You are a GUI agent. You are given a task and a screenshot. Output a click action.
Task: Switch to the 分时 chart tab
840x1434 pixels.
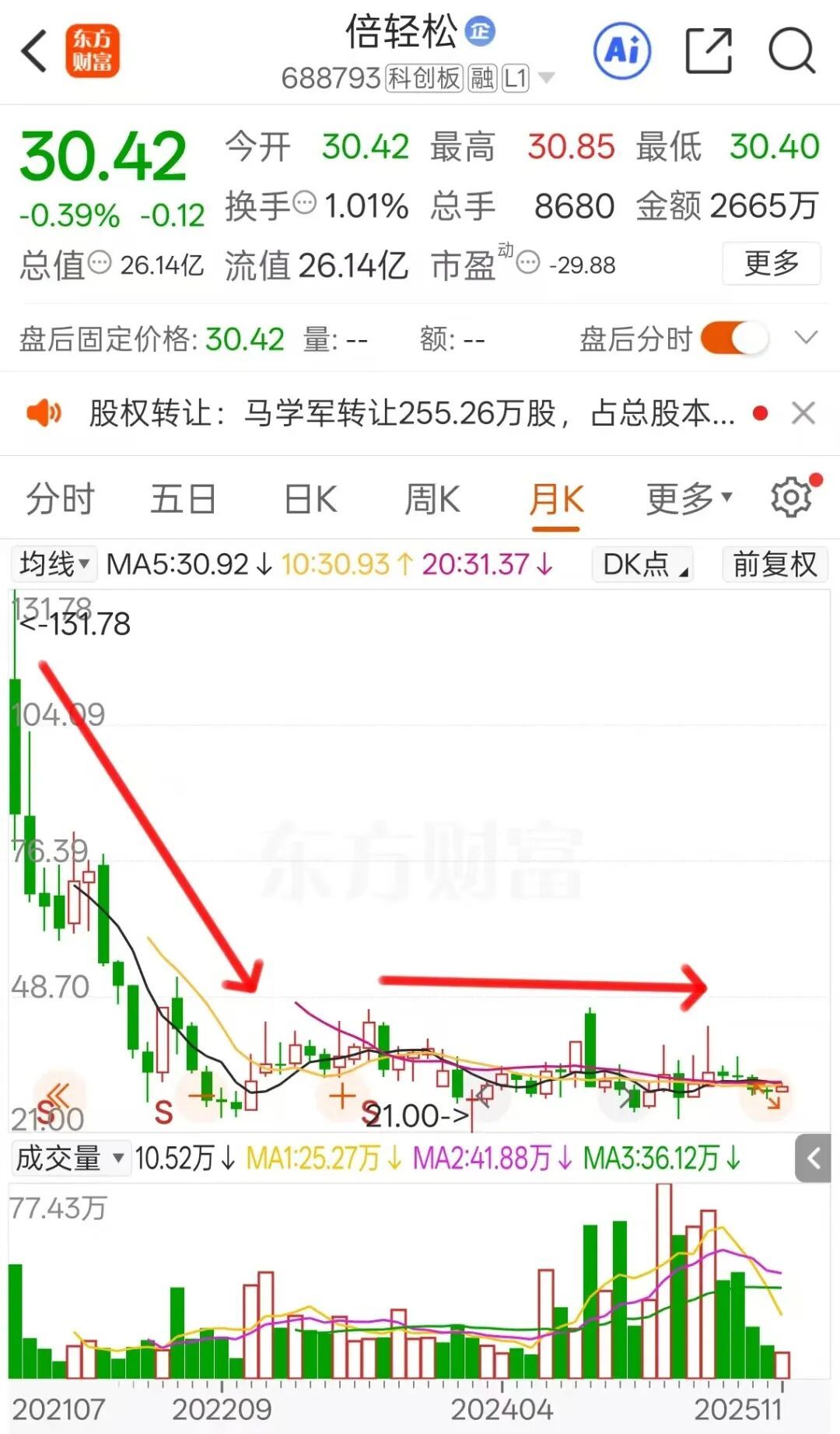tap(60, 499)
